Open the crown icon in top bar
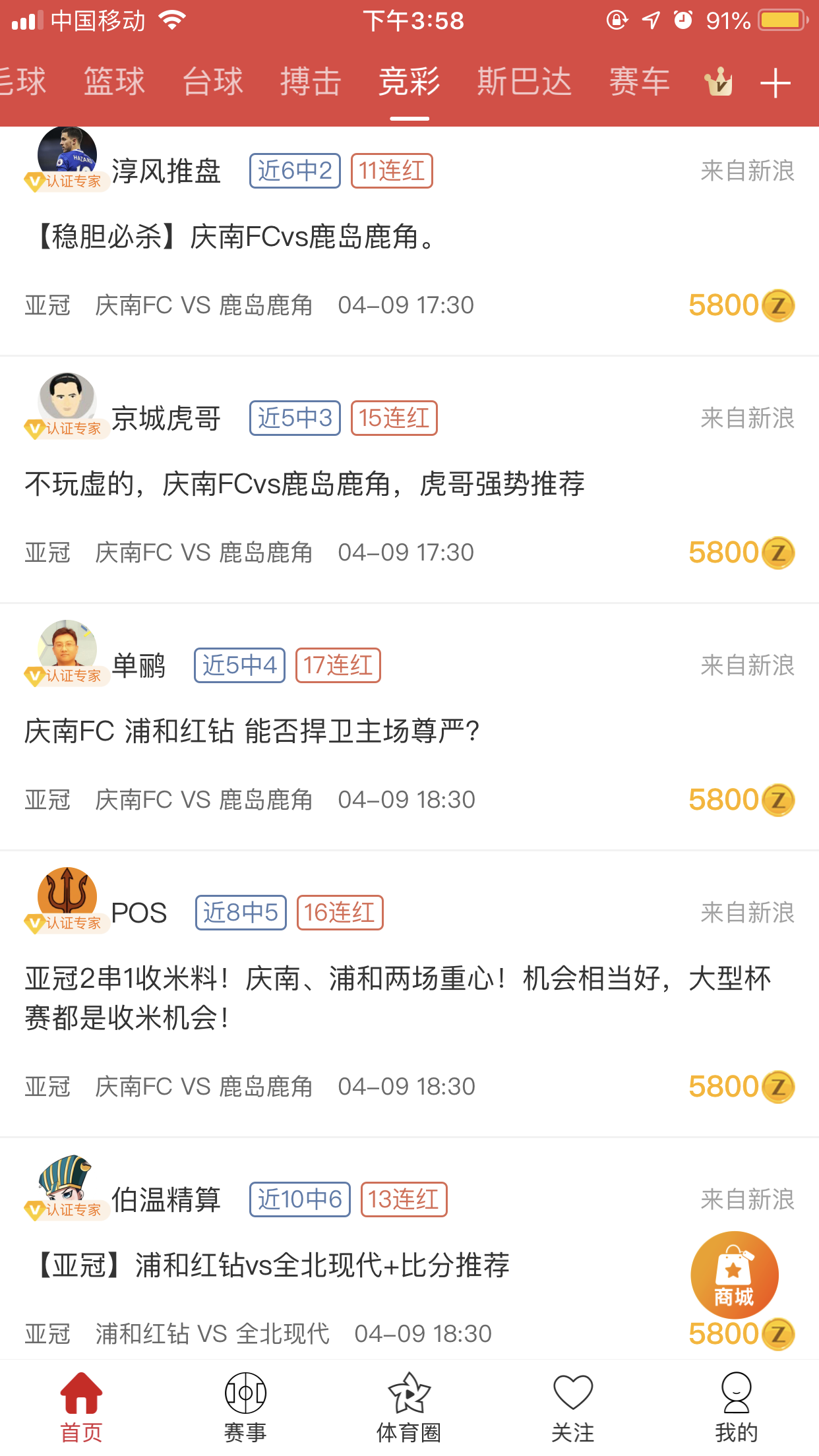The image size is (819, 1456). [719, 82]
